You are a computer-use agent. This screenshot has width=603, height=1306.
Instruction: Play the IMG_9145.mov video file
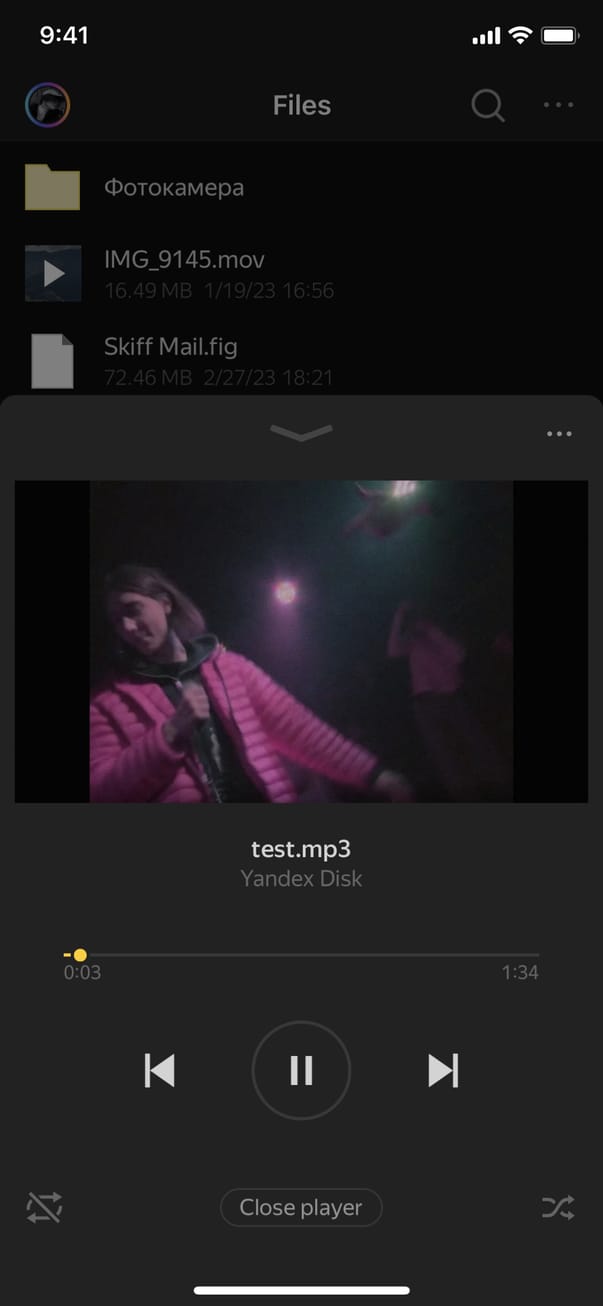coord(185,273)
